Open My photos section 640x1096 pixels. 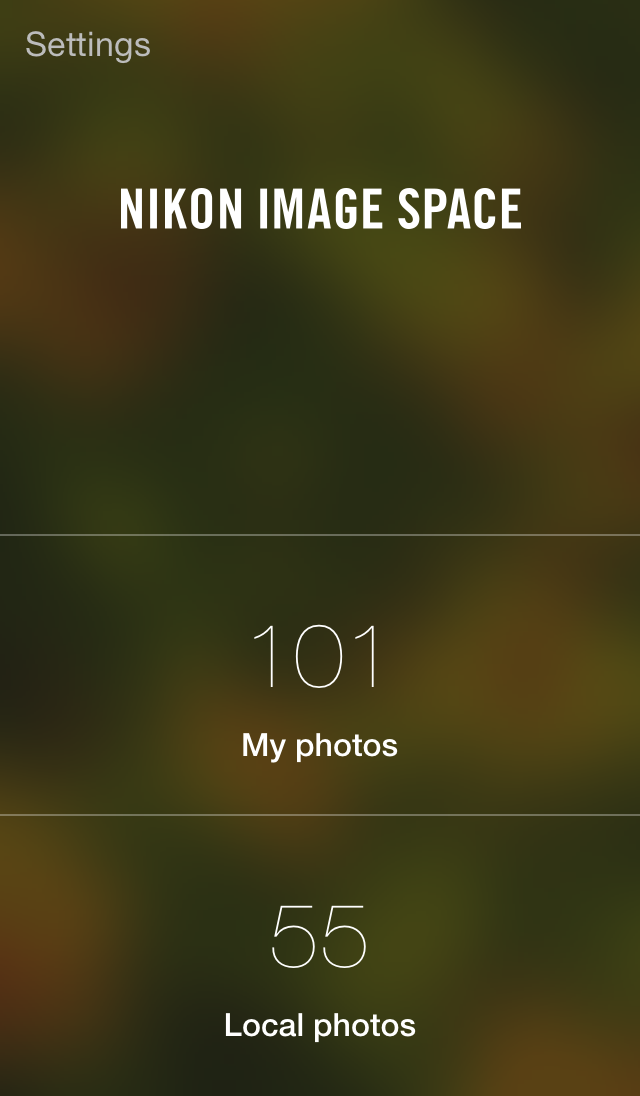(320, 690)
